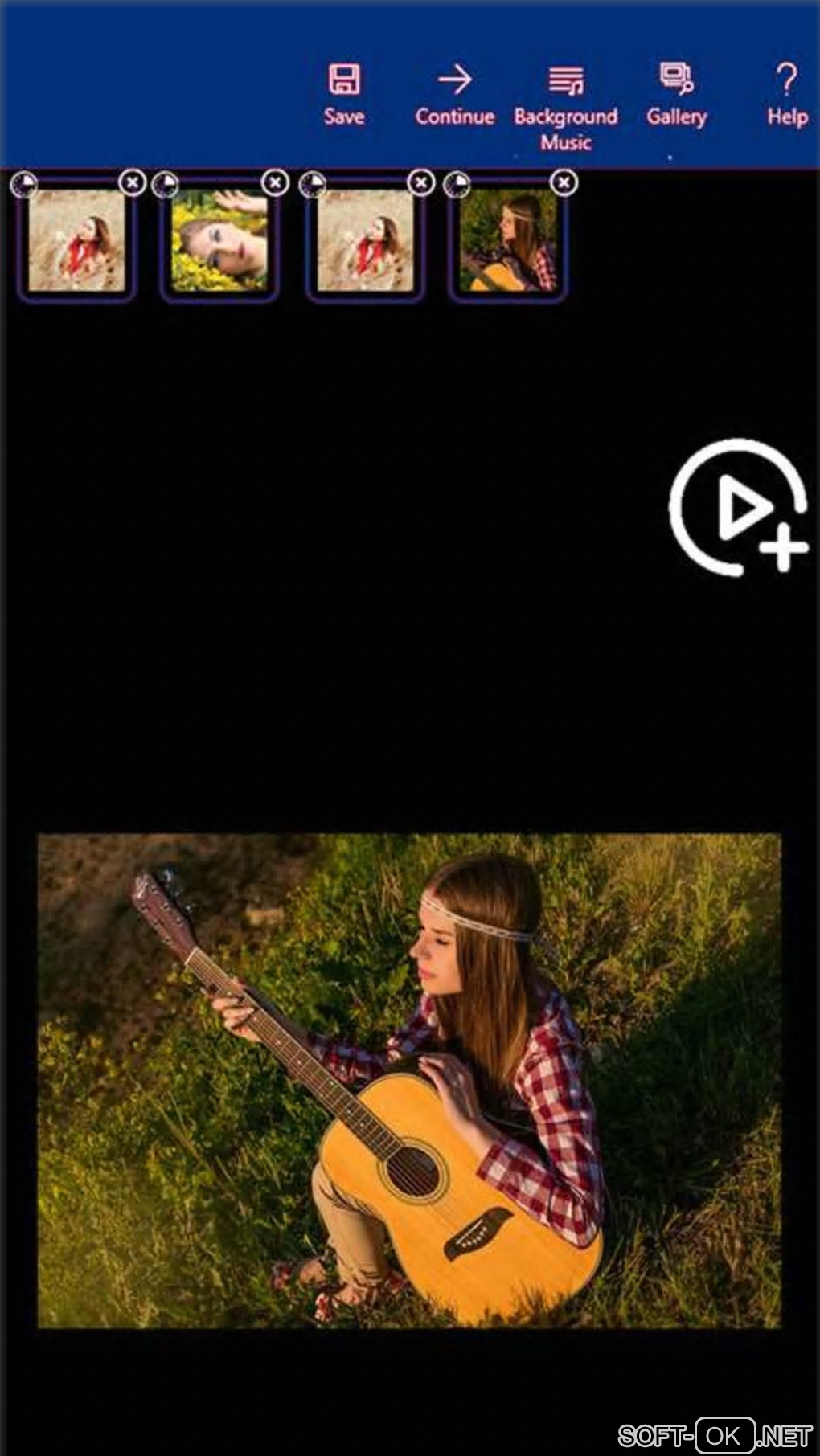Set duration for the yellow flowers photo
820x1456 pixels.
point(166,185)
